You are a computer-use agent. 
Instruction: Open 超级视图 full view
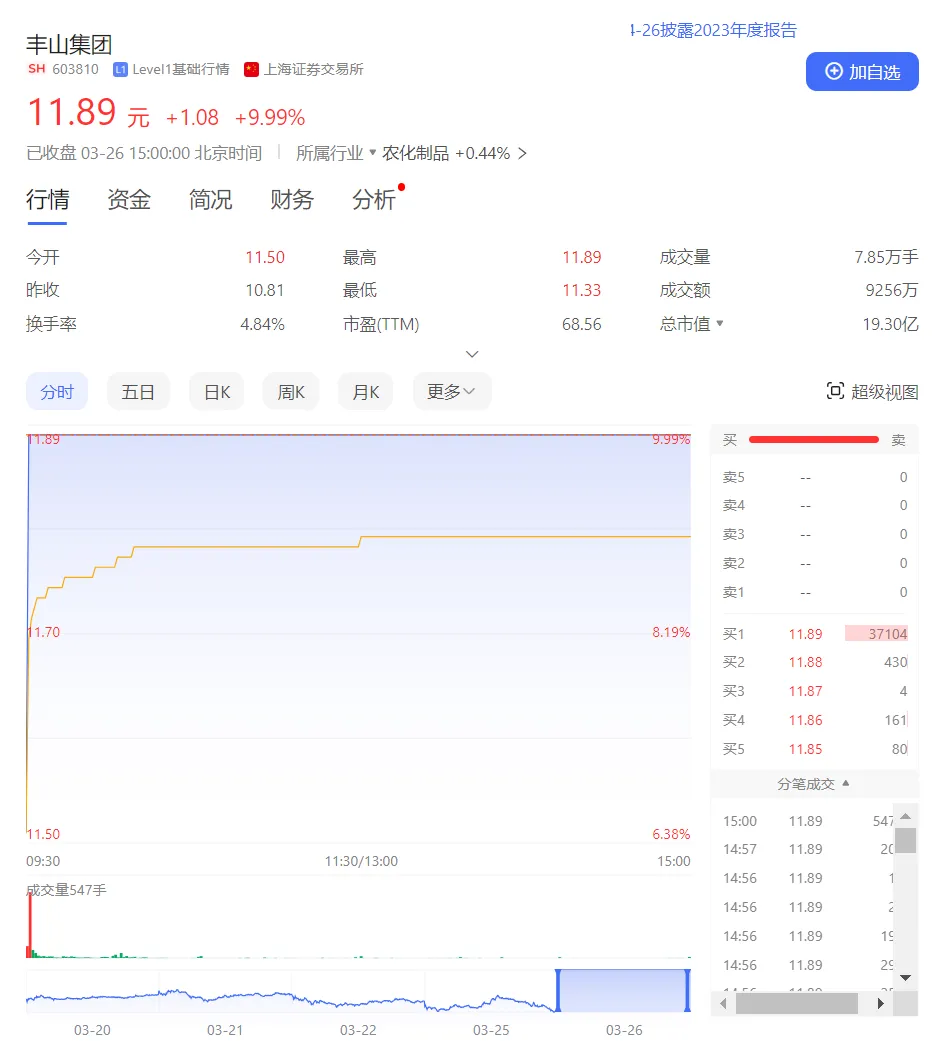pyautogui.click(x=872, y=392)
